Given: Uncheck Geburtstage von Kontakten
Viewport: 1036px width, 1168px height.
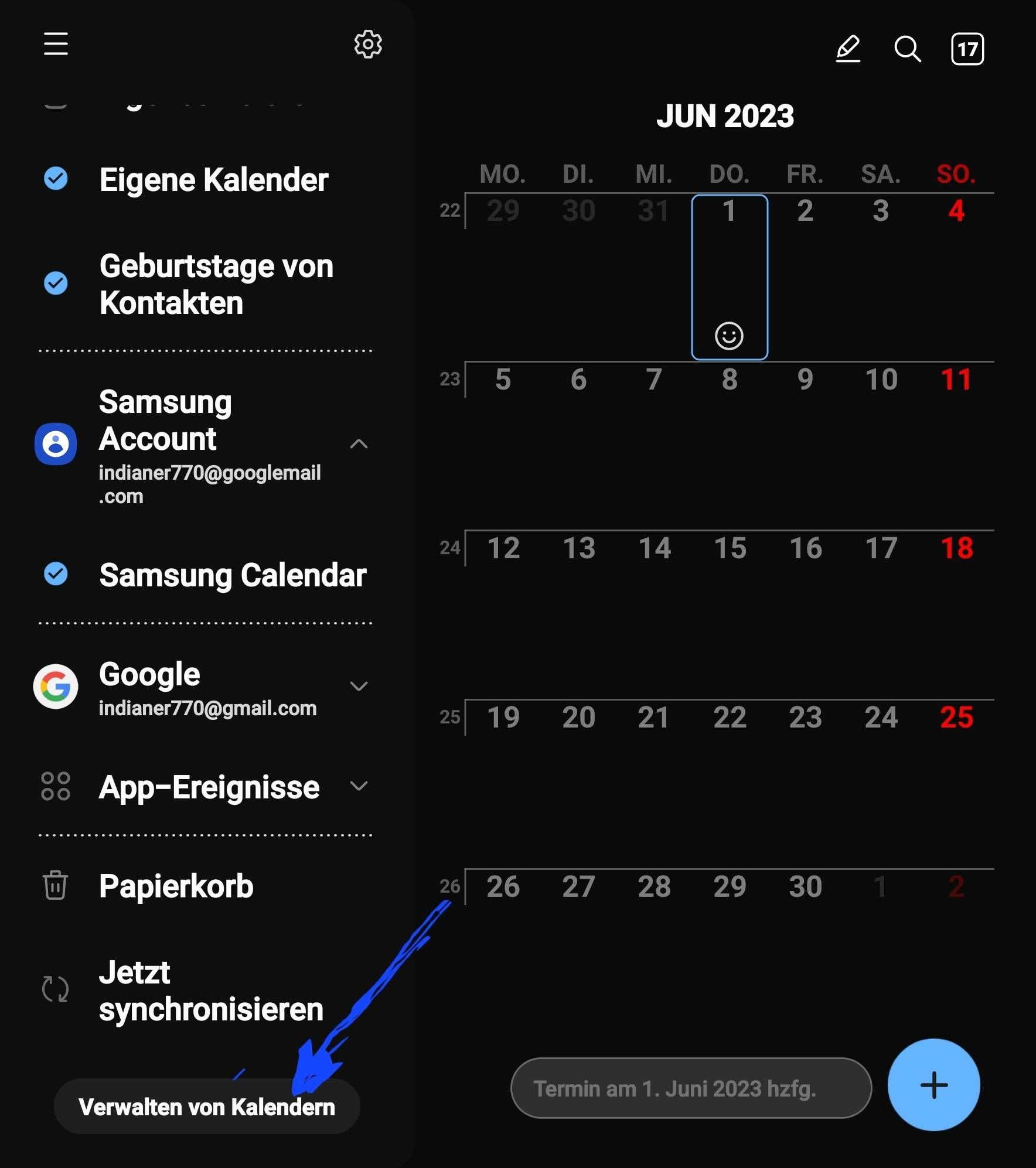Looking at the screenshot, I should click(x=56, y=284).
